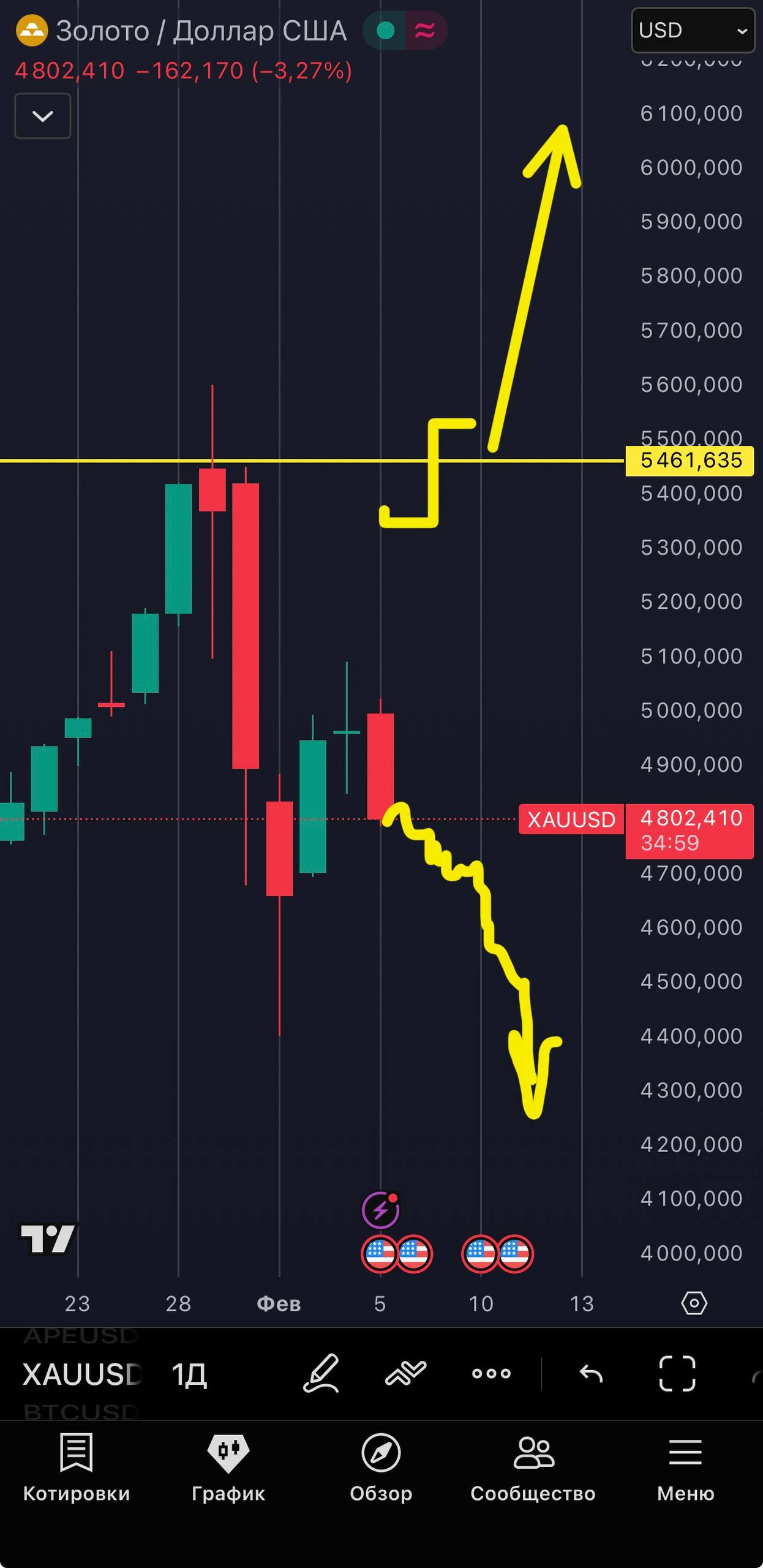Screen dimensions: 763x1568
Task: Open the Золото / Доллар США symbol details
Action: pyautogui.click(x=201, y=31)
